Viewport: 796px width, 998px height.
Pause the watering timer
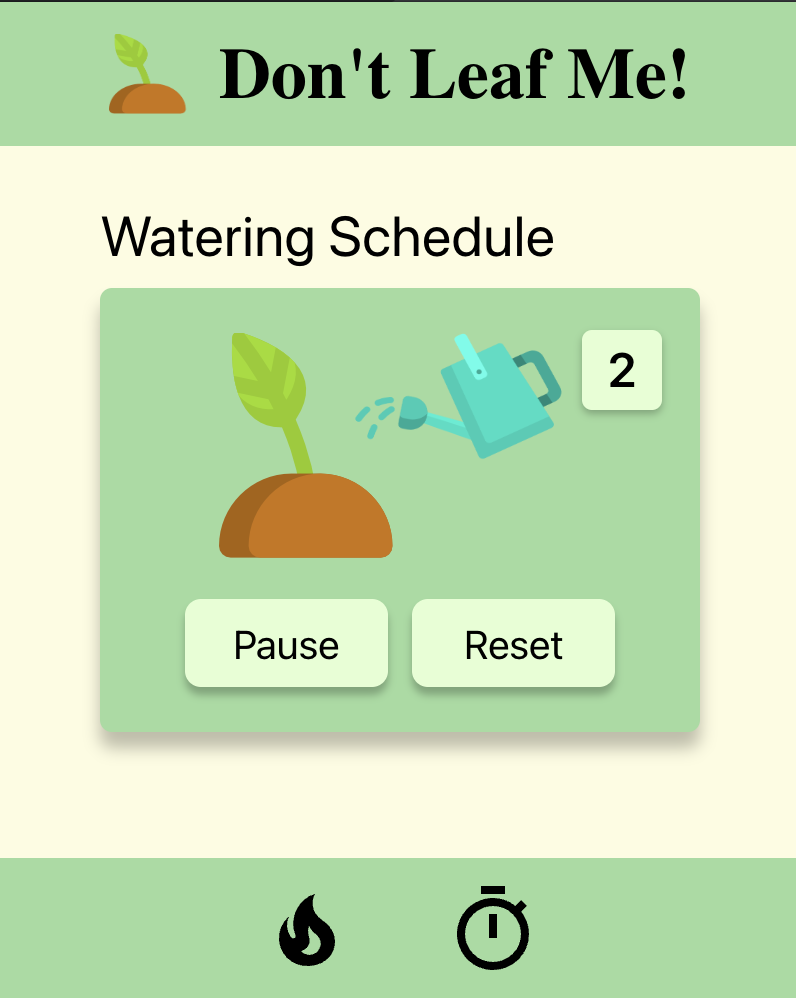(x=286, y=644)
